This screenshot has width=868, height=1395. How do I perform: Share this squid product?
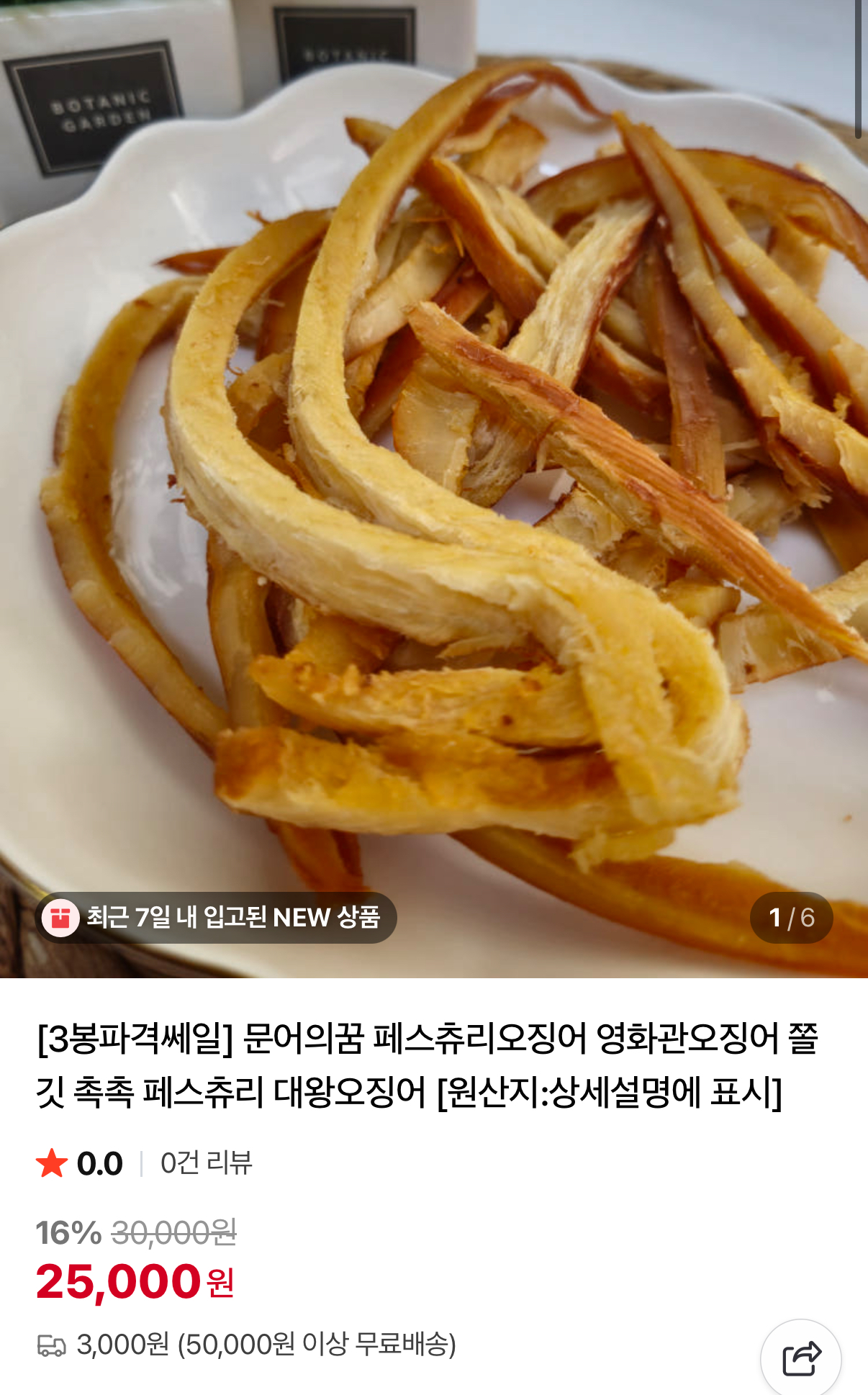pyautogui.click(x=800, y=1358)
